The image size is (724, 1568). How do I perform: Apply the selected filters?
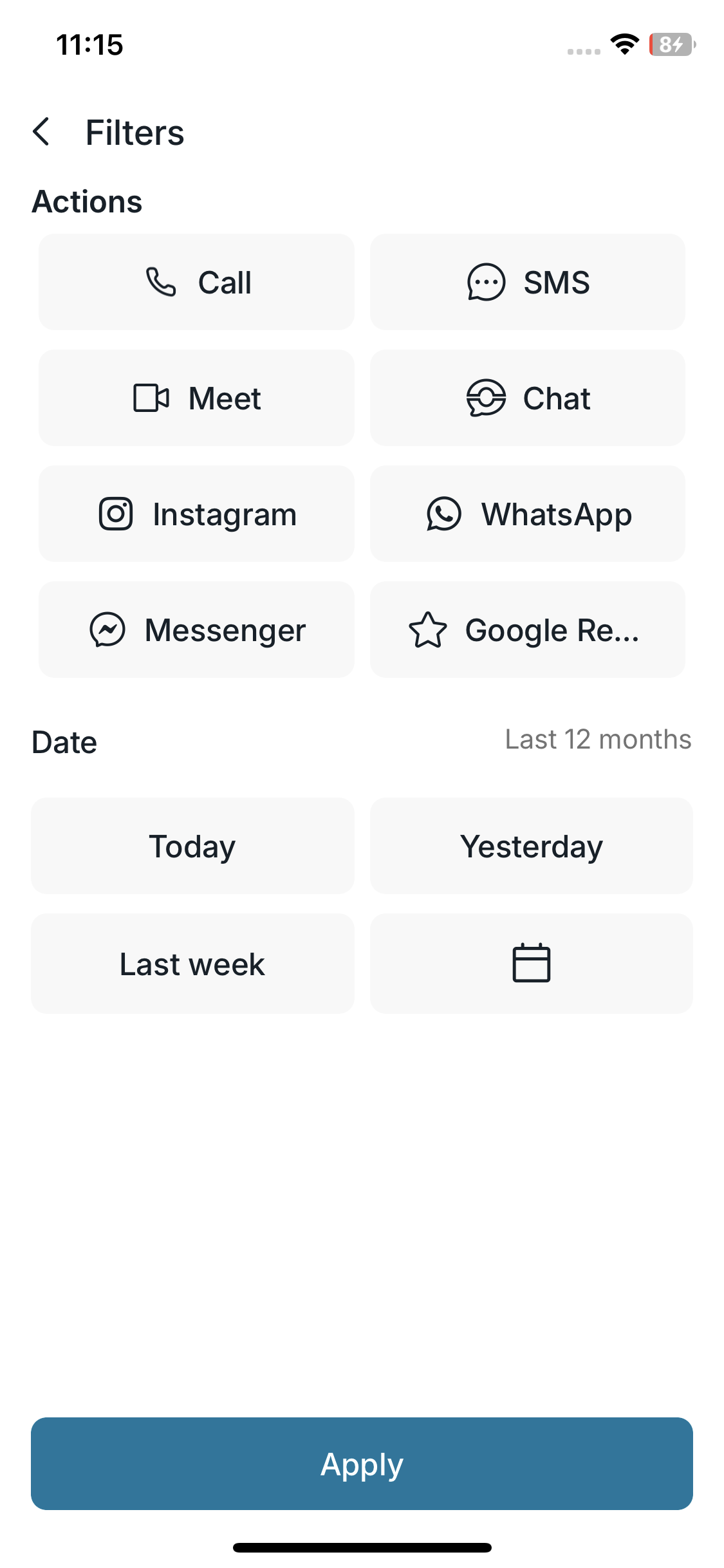(x=362, y=1464)
